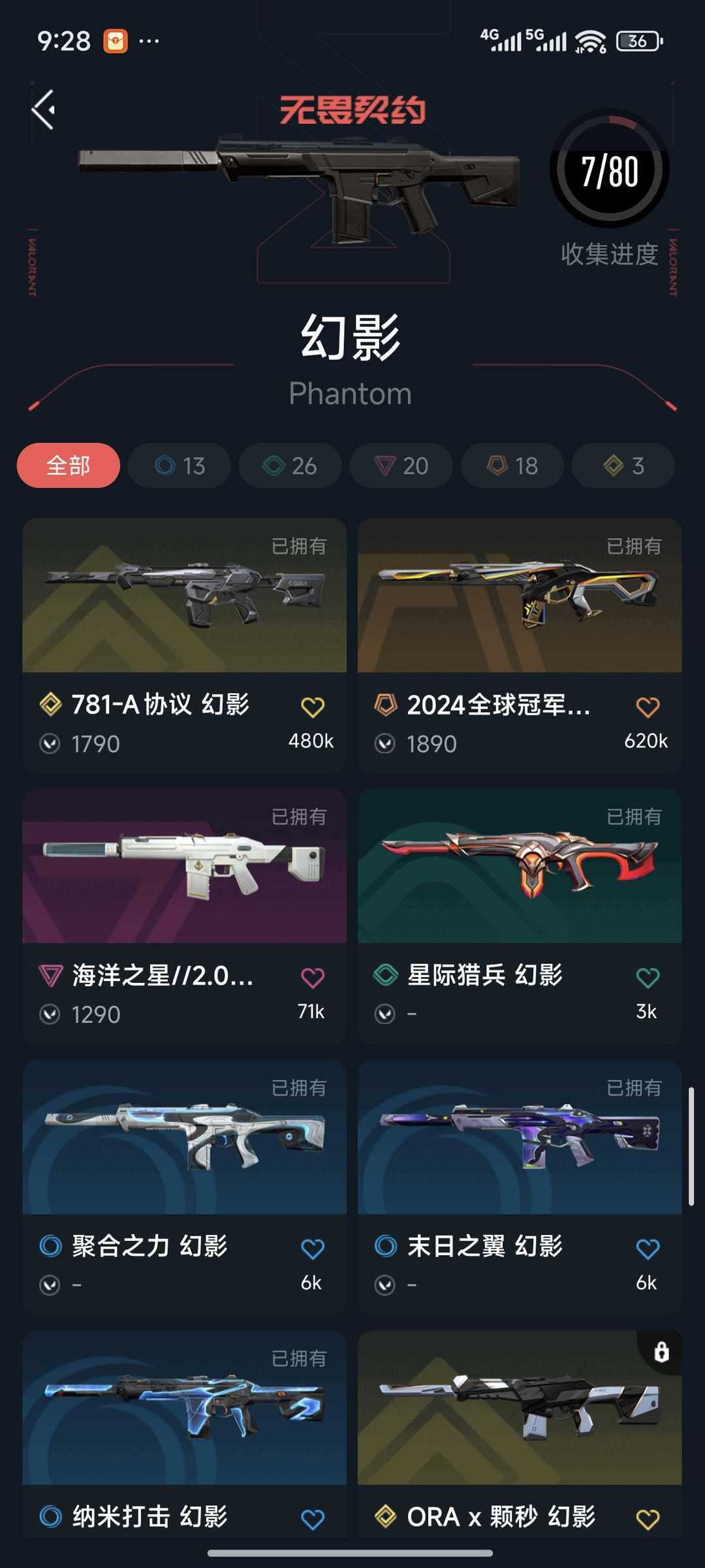The image size is (705, 1568).
Task: Select the 全部 filter chip
Action: point(69,466)
